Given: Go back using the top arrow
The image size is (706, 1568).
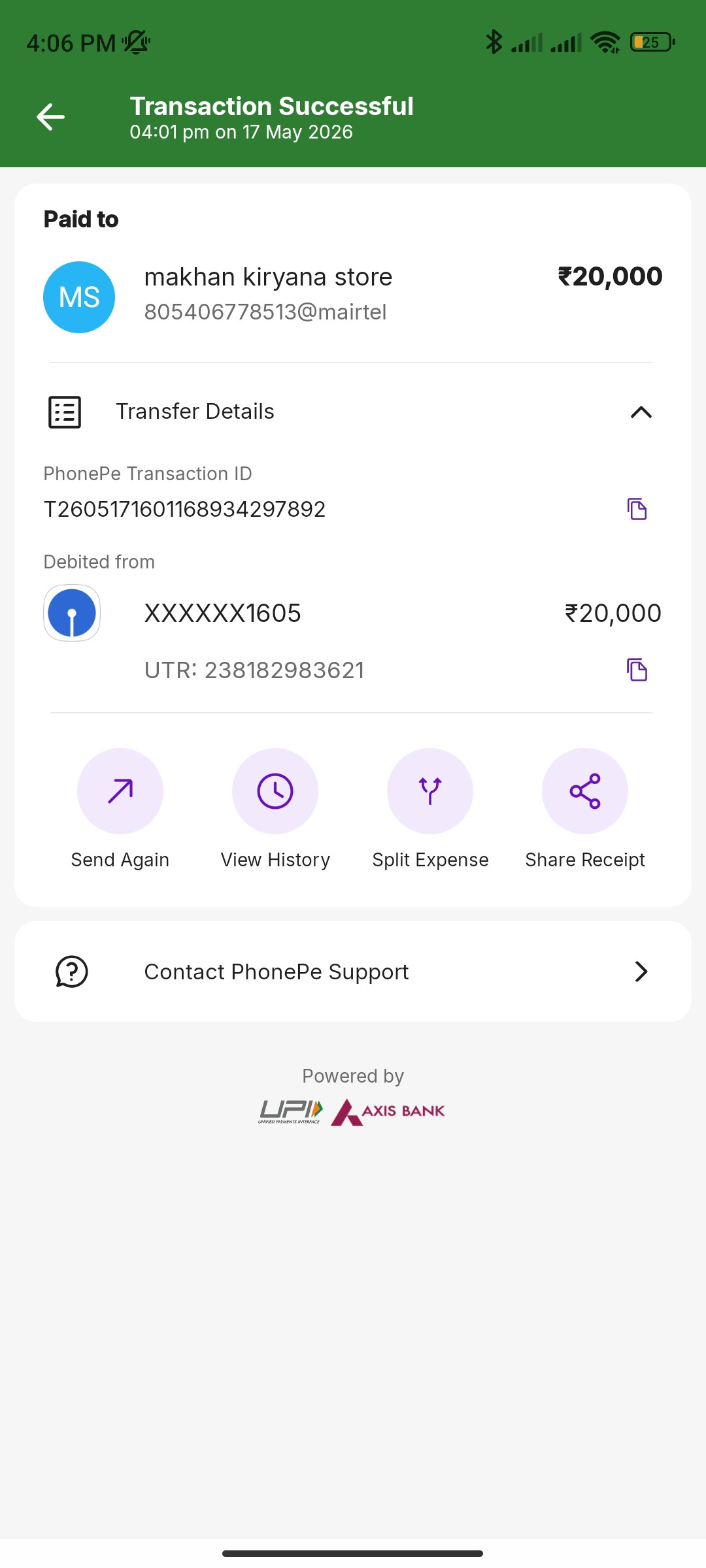Looking at the screenshot, I should [x=50, y=117].
